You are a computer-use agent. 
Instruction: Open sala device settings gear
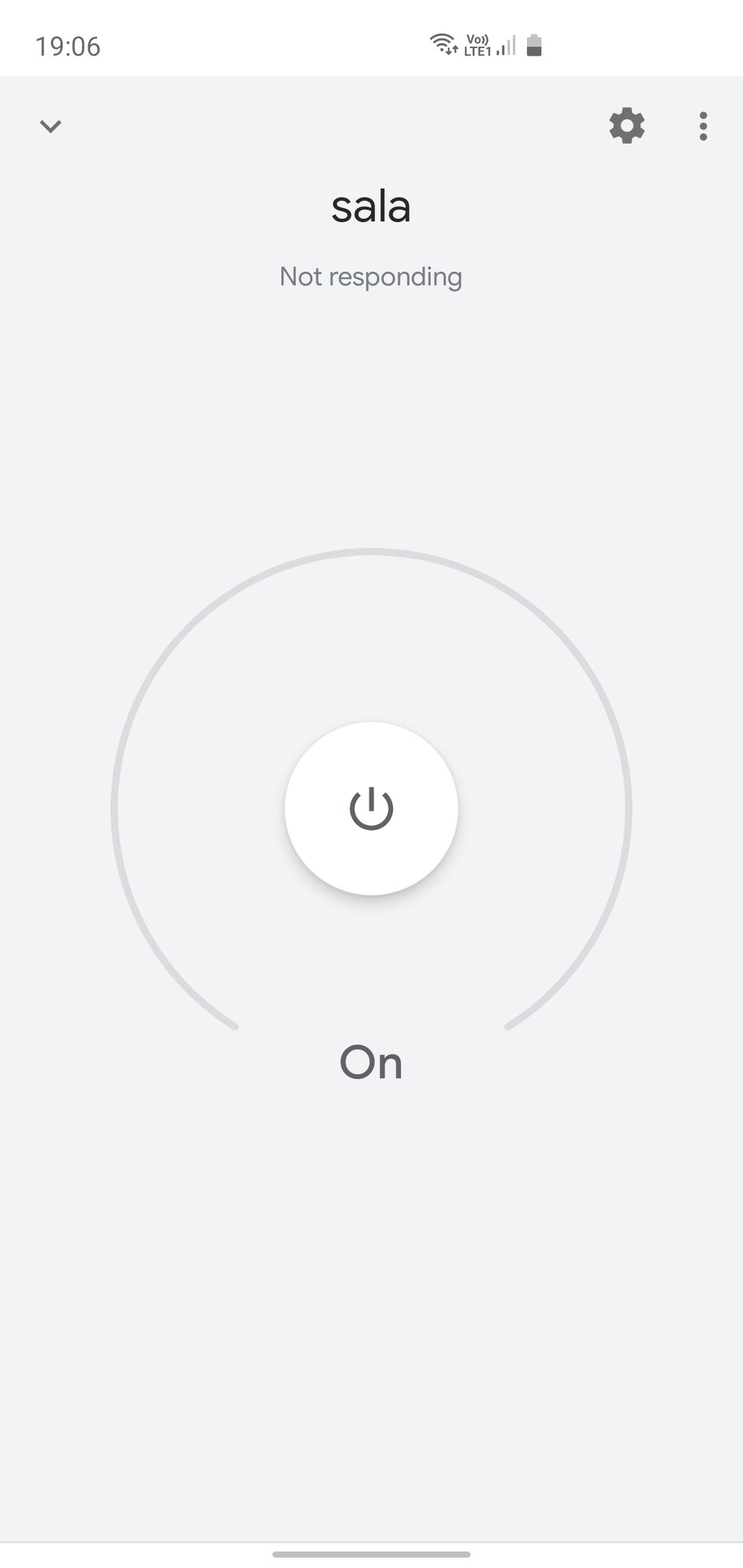point(627,126)
